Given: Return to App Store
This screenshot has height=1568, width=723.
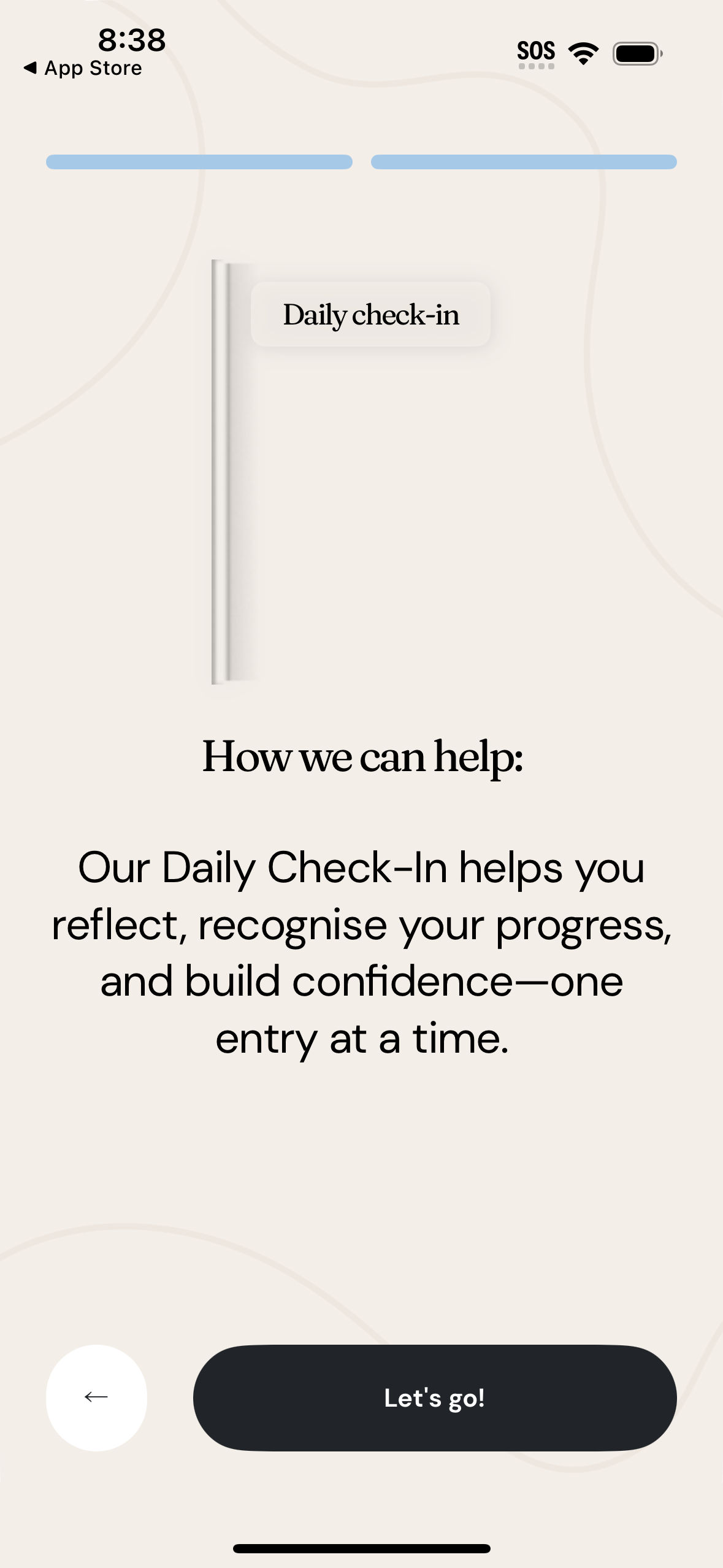Looking at the screenshot, I should tap(83, 68).
